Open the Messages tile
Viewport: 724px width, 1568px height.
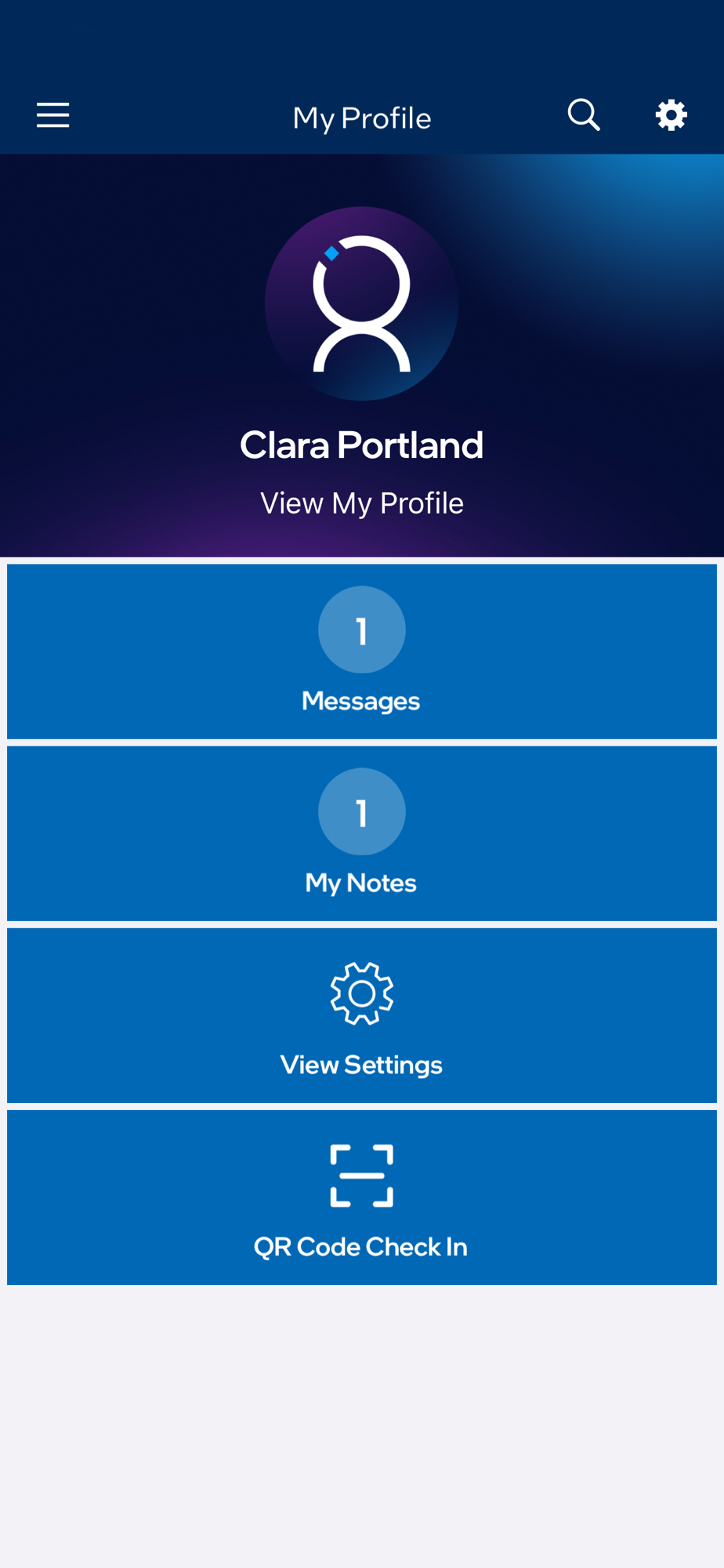click(362, 652)
